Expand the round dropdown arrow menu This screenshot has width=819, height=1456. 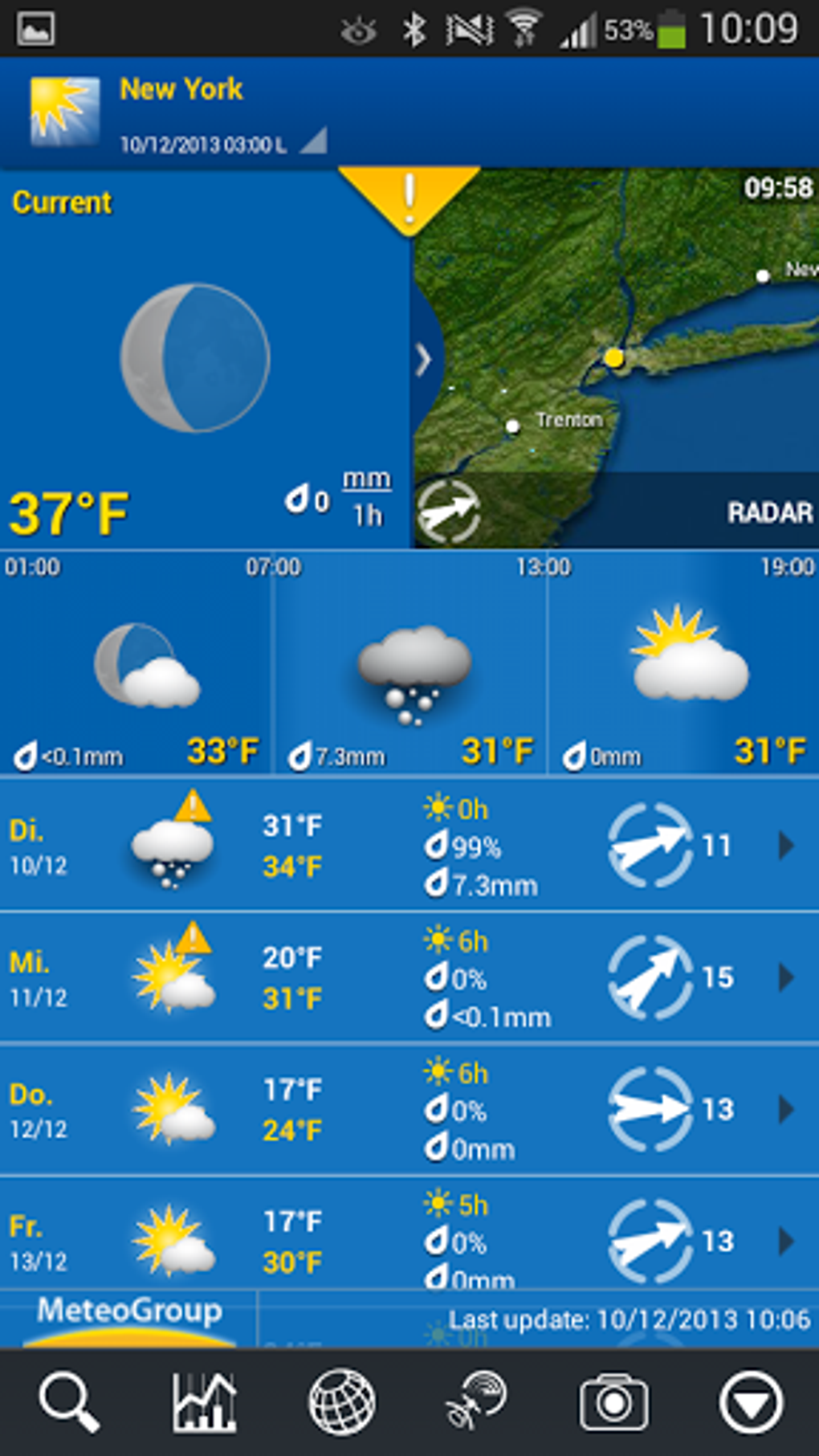point(751,1402)
